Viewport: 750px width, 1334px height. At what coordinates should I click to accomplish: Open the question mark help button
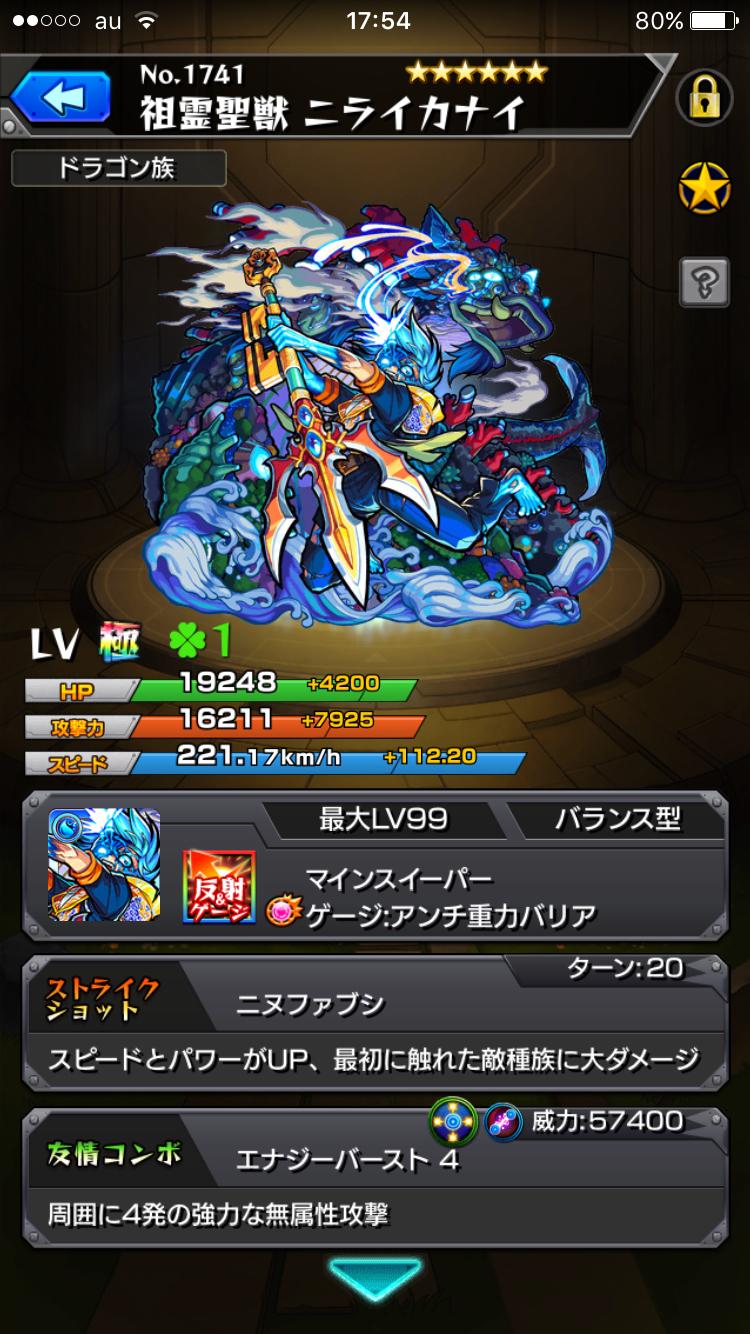click(x=705, y=281)
